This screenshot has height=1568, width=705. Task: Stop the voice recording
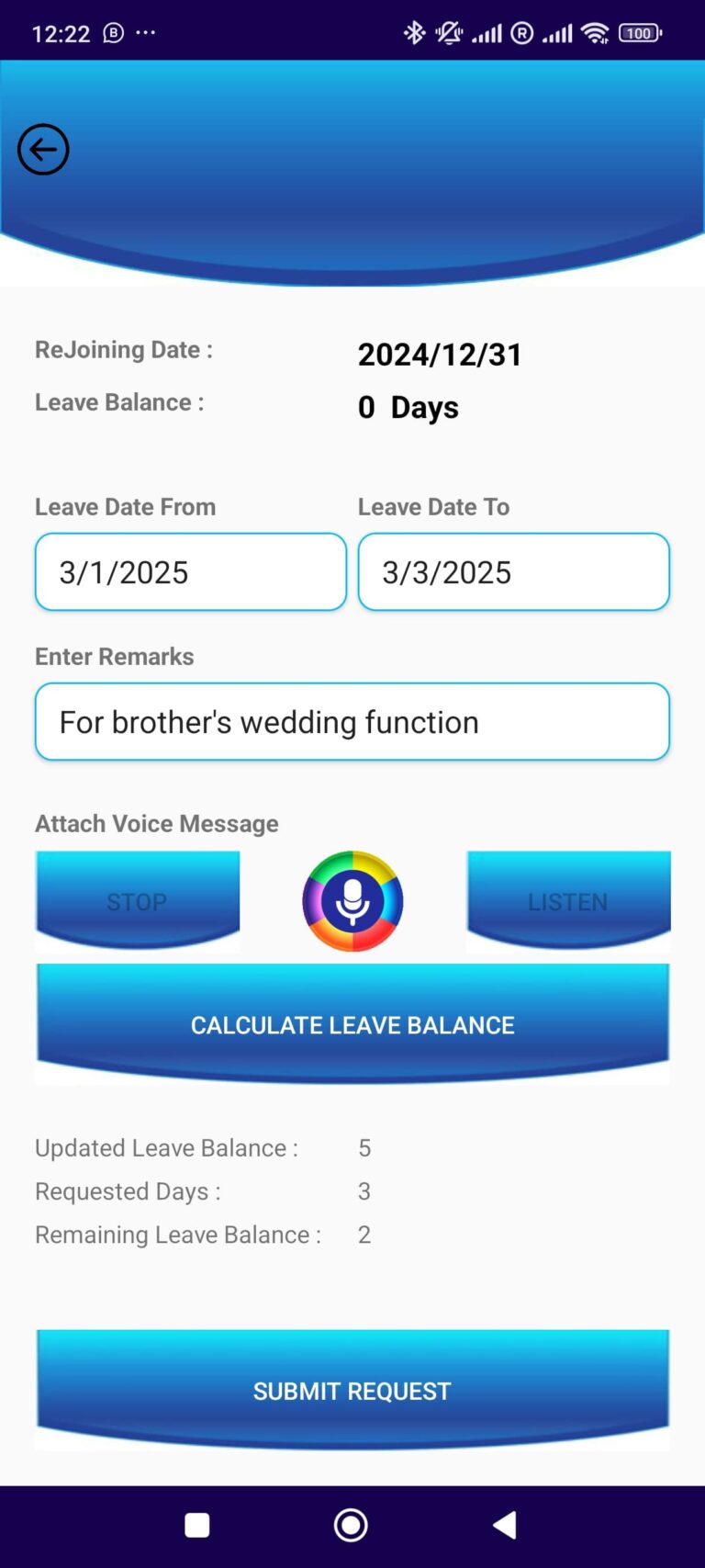point(138,900)
